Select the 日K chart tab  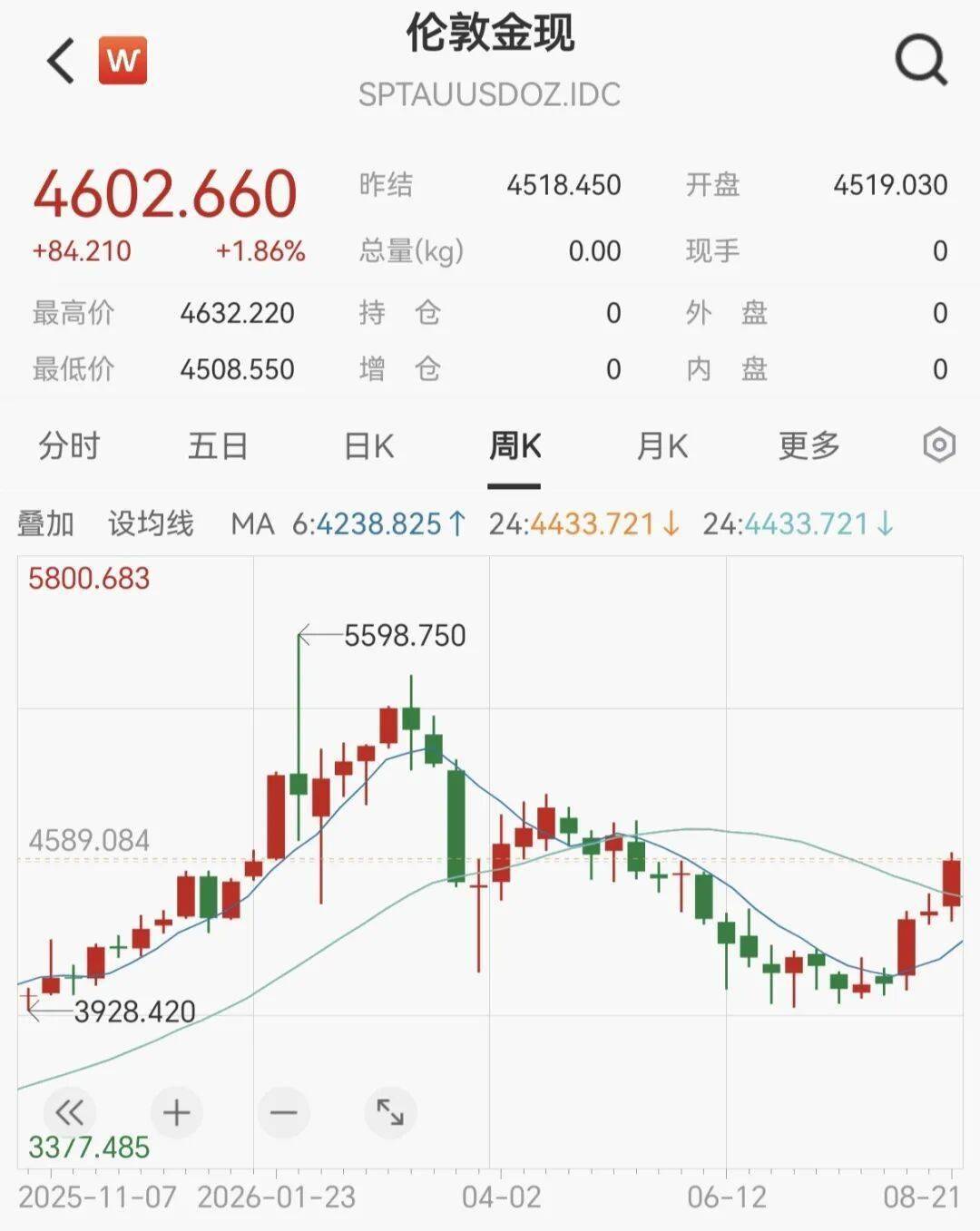coord(368,446)
